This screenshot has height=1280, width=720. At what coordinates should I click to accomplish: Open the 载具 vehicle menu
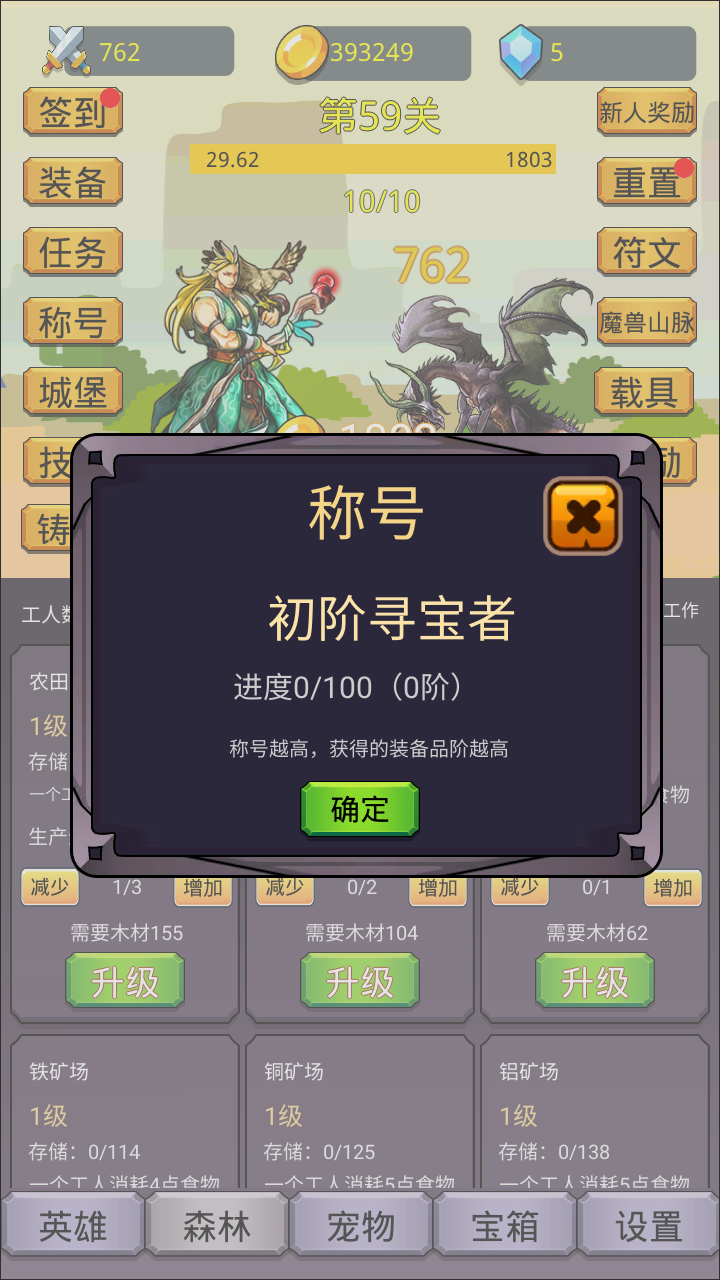pyautogui.click(x=646, y=392)
